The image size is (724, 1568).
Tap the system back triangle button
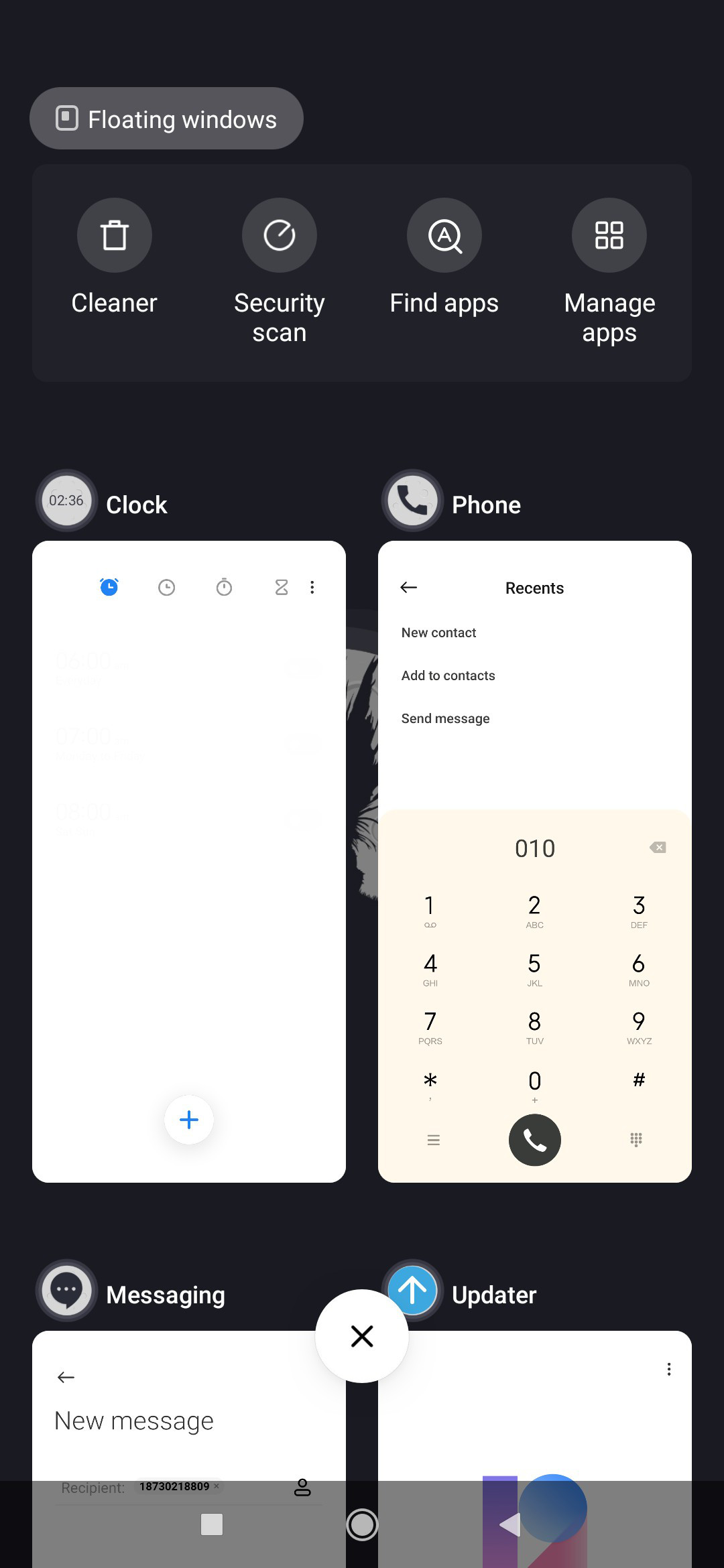click(x=511, y=1524)
